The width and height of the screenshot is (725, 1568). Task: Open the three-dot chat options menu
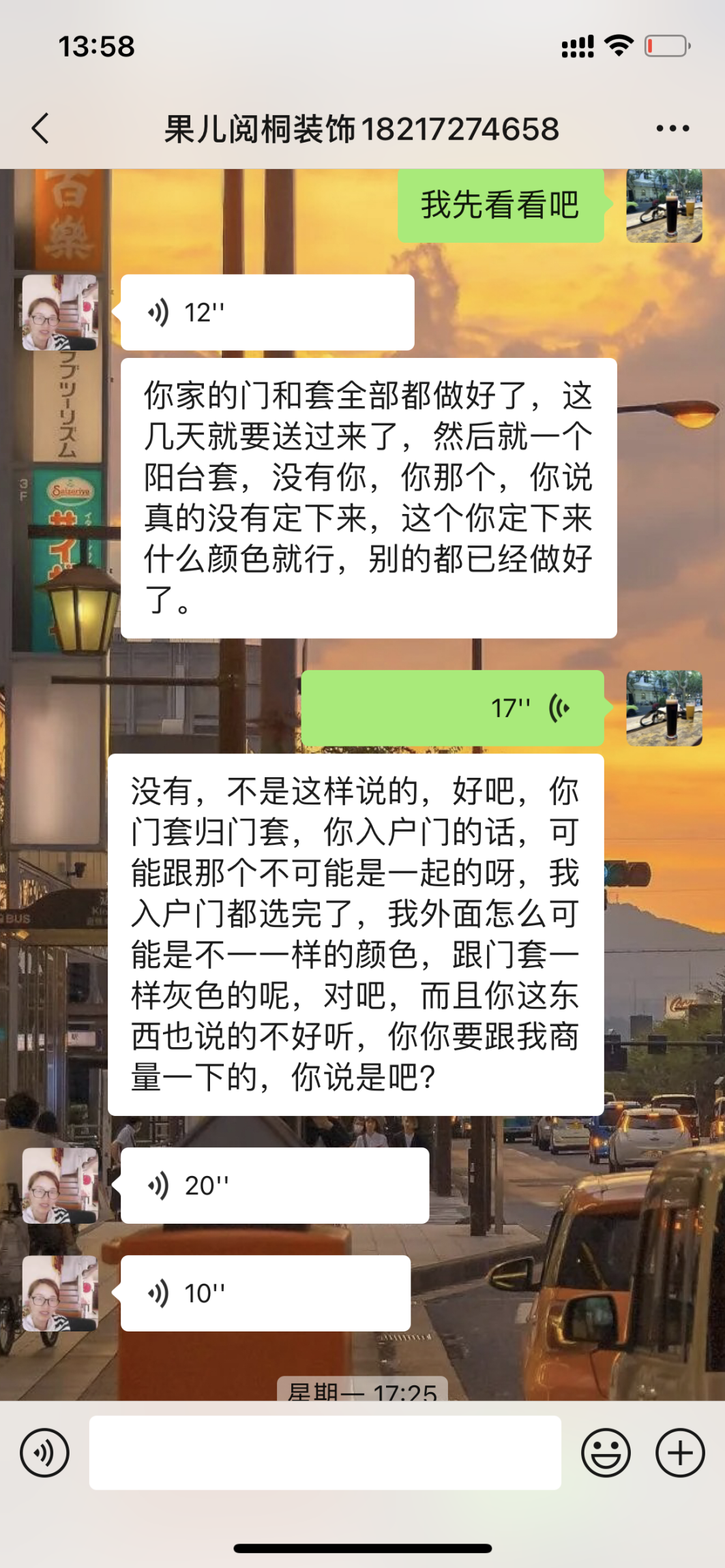pyautogui.click(x=672, y=128)
